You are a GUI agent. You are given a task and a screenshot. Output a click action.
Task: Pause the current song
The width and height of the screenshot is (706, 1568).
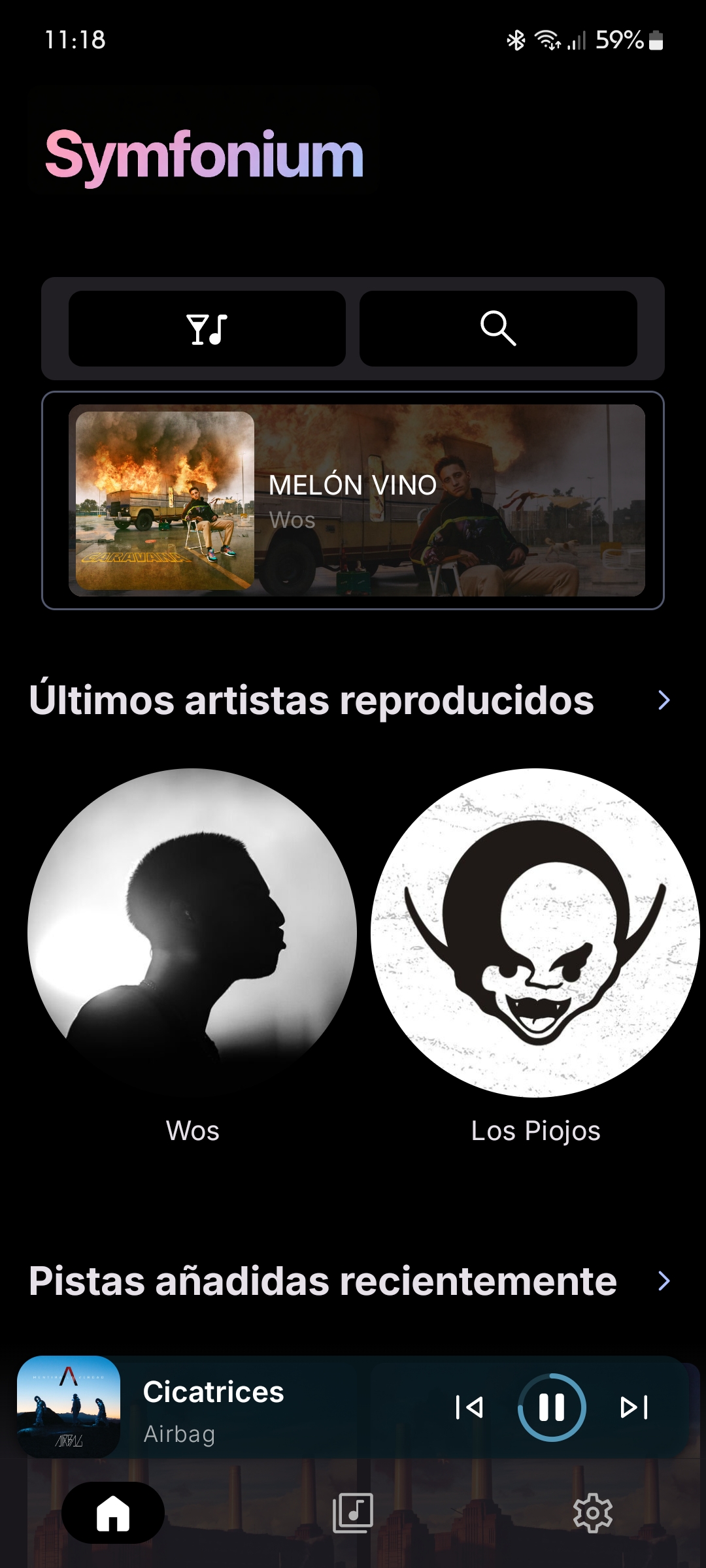552,1407
